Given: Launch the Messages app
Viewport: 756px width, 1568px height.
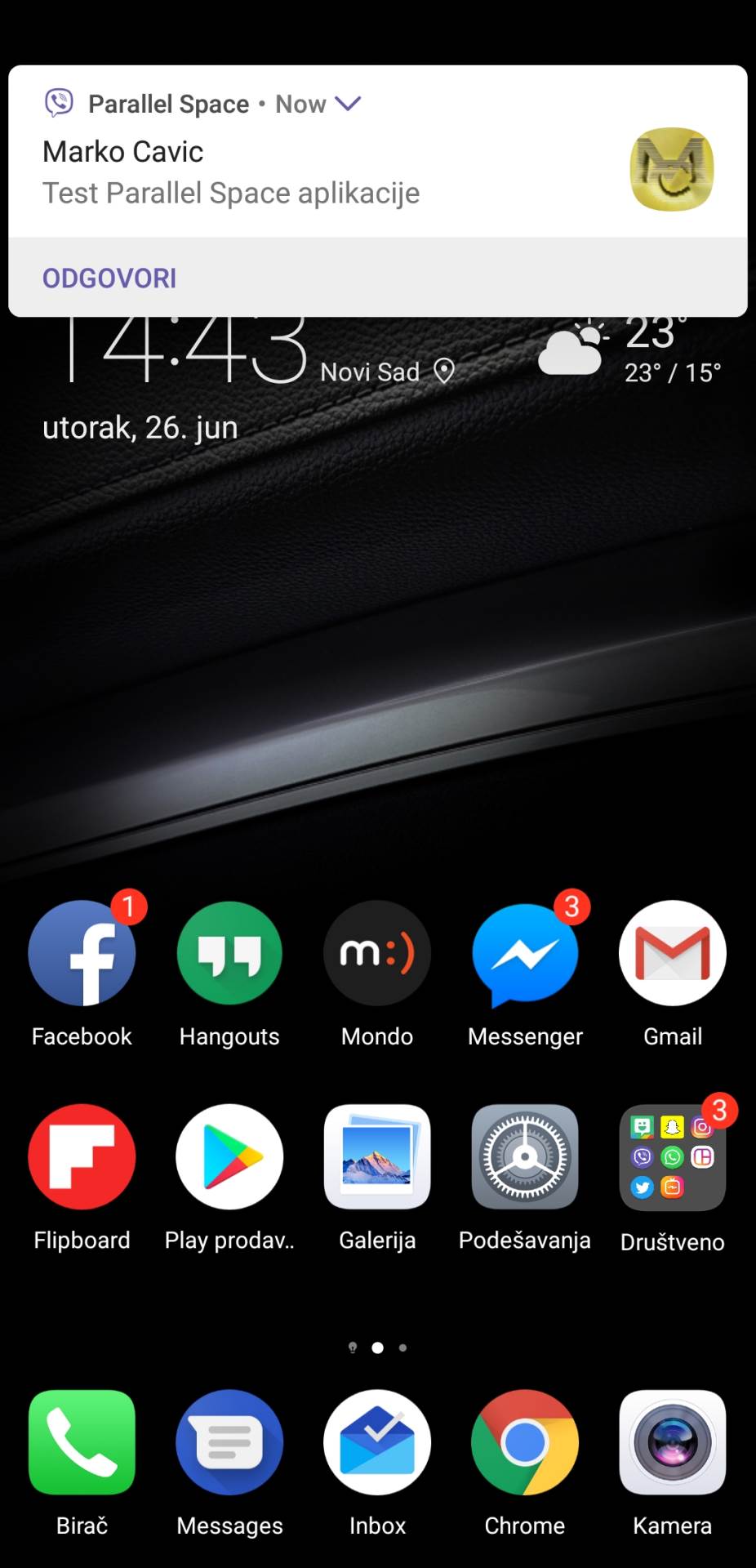Looking at the screenshot, I should point(229,1442).
